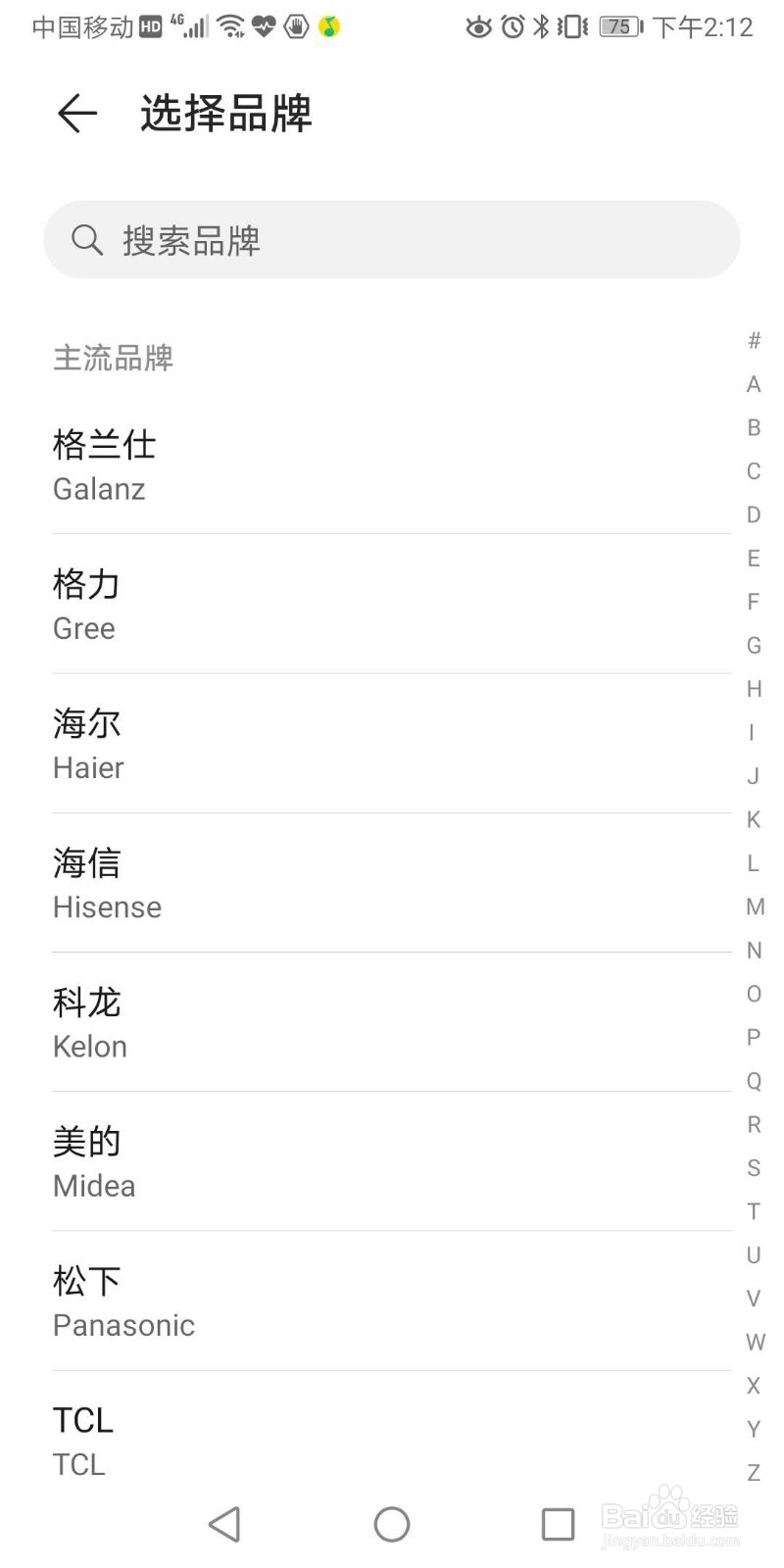Tap the alarm clock icon in status bar
The height and width of the screenshot is (1568, 784).
point(511,28)
